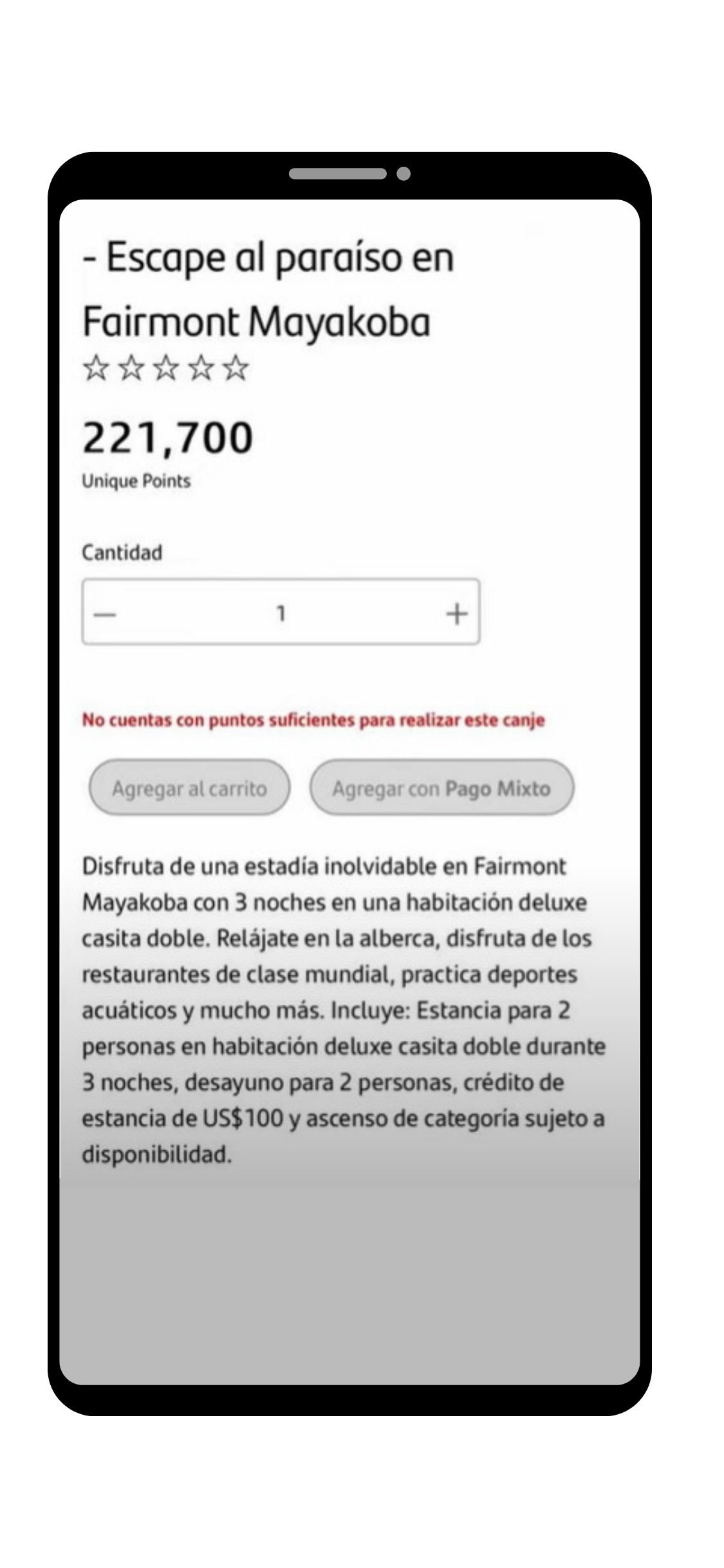The image size is (724, 1568).
Task: Choose Agregar con Pago Mixto
Action: [441, 789]
